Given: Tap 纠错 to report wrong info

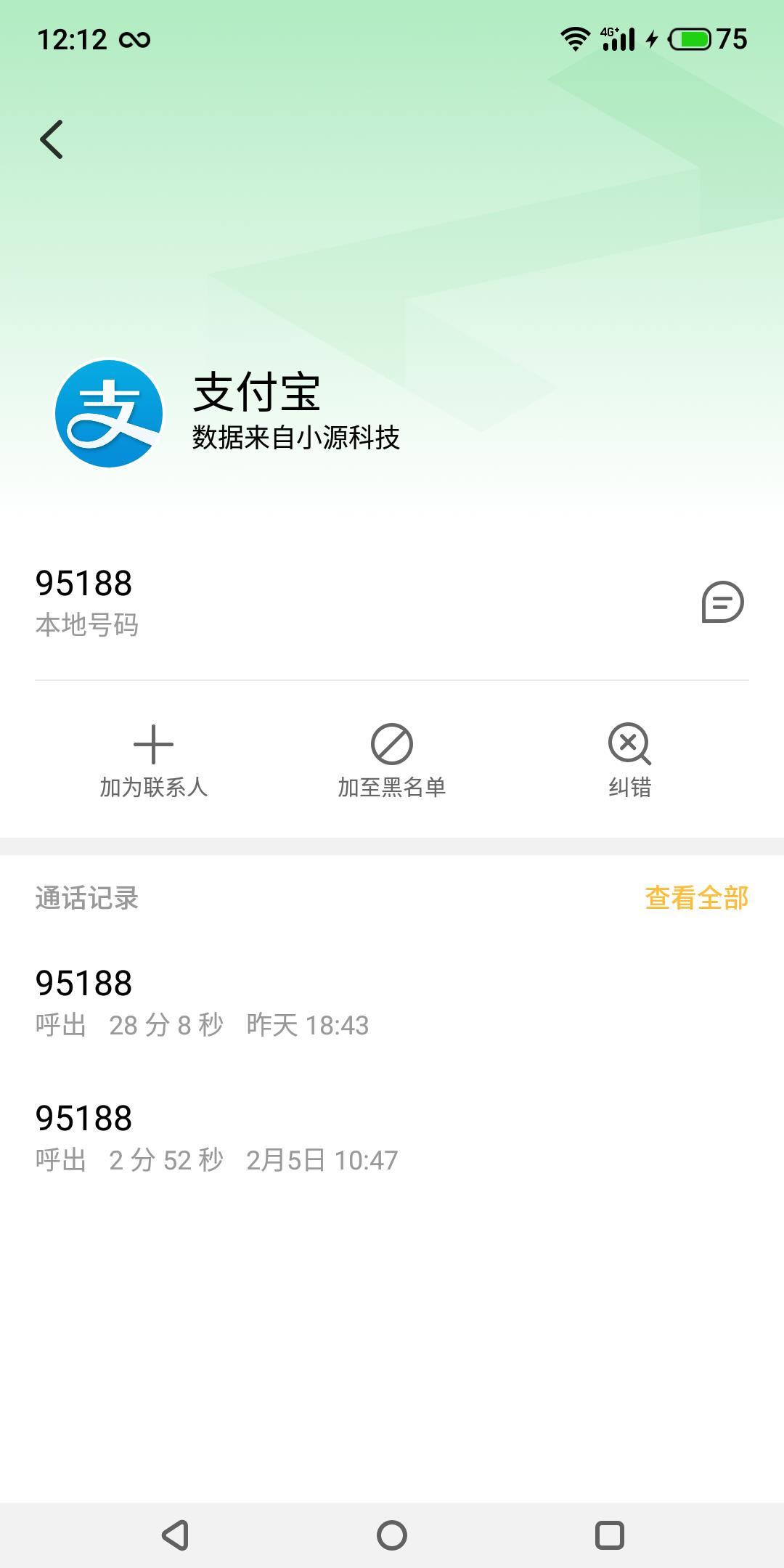Looking at the screenshot, I should tap(629, 761).
